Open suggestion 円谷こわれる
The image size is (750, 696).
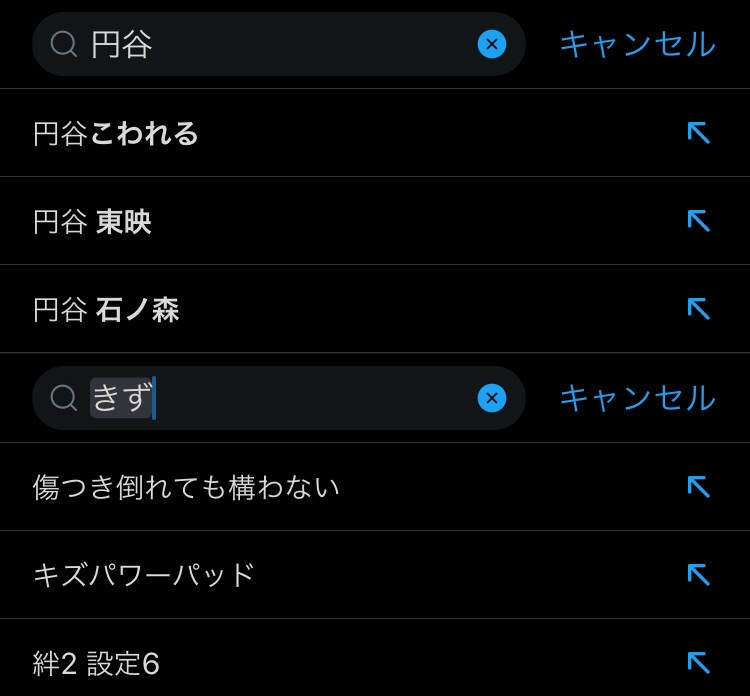tap(116, 133)
